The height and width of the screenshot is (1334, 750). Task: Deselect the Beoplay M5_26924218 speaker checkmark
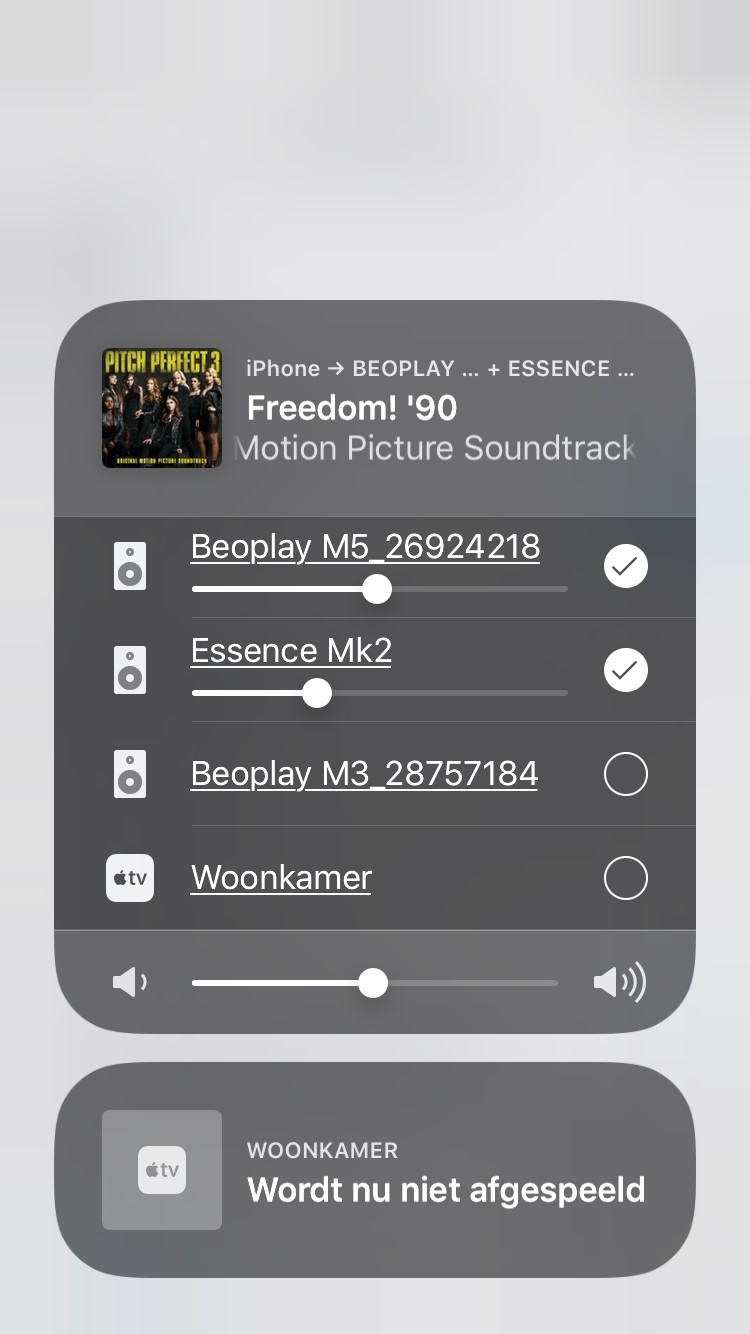(626, 567)
